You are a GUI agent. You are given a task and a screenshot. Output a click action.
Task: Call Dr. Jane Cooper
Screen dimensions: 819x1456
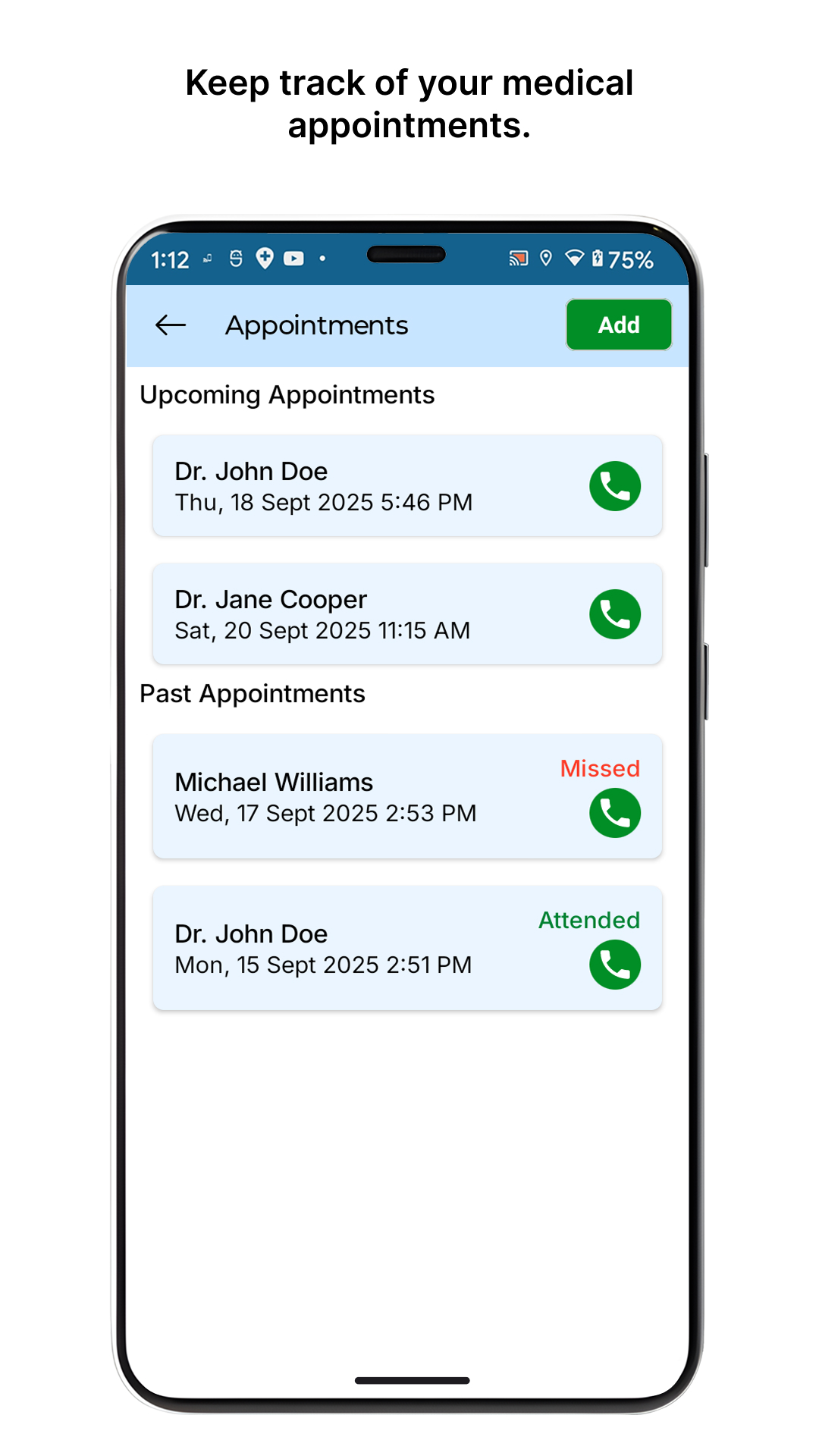click(614, 613)
